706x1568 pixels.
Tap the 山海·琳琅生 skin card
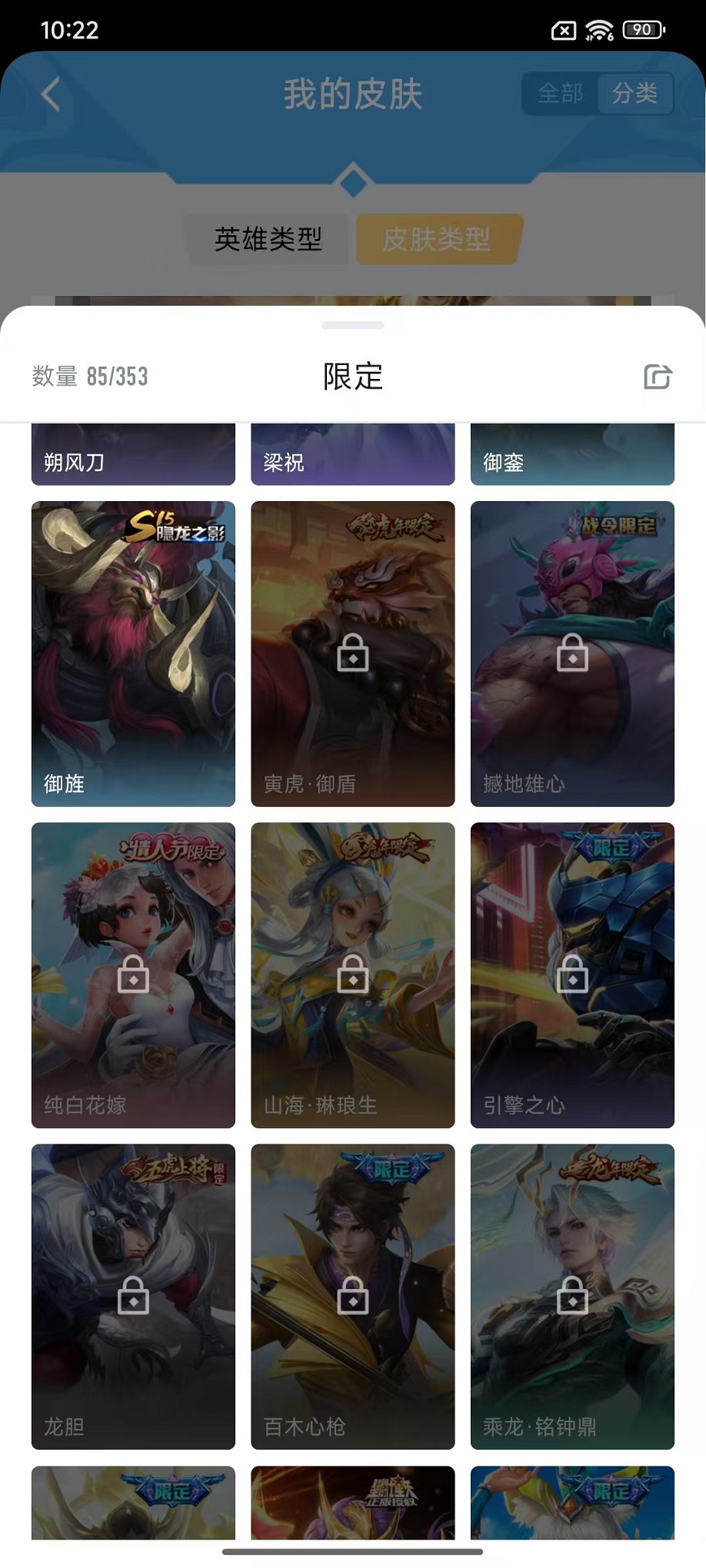[x=352, y=975]
